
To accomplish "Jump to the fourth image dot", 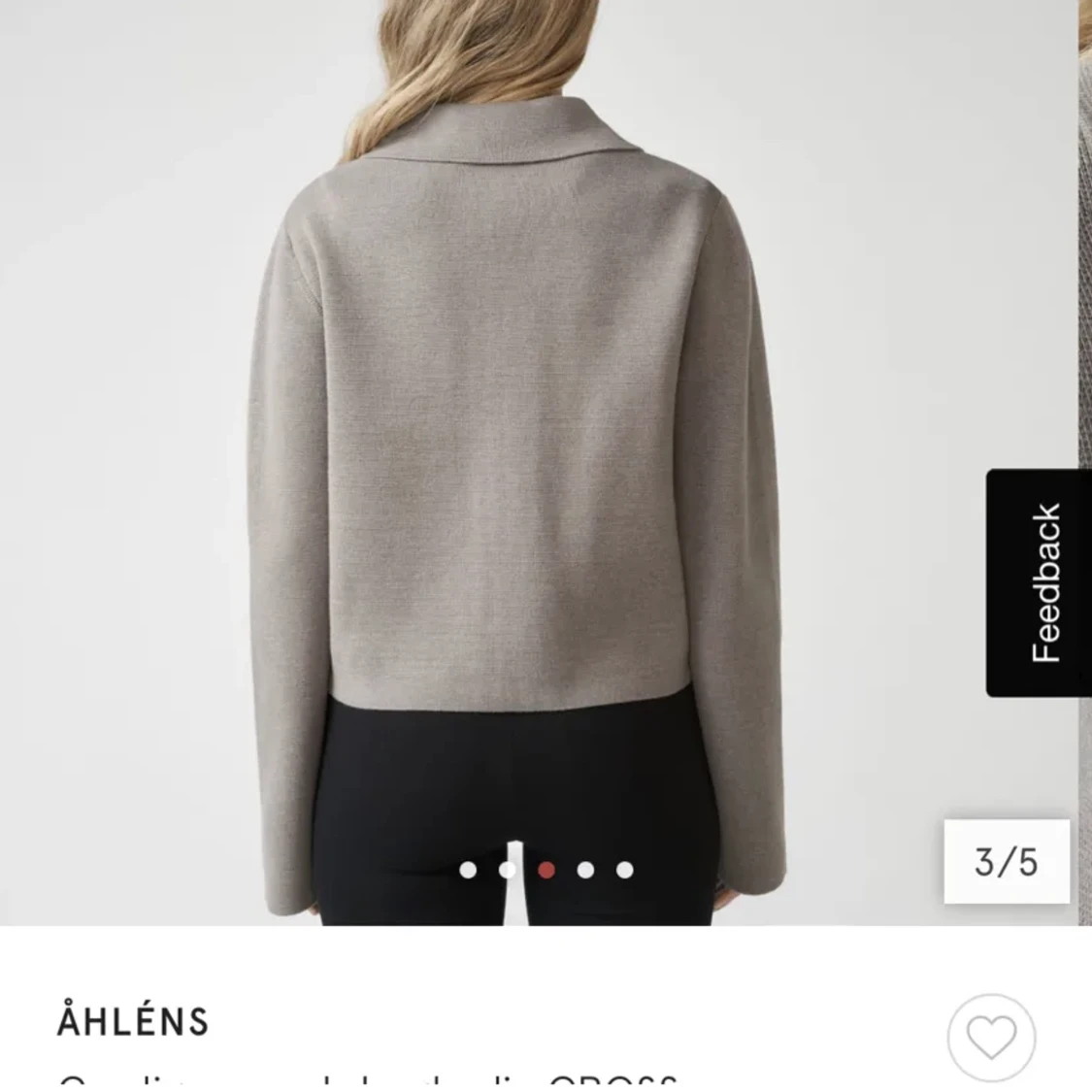I will [x=585, y=870].
